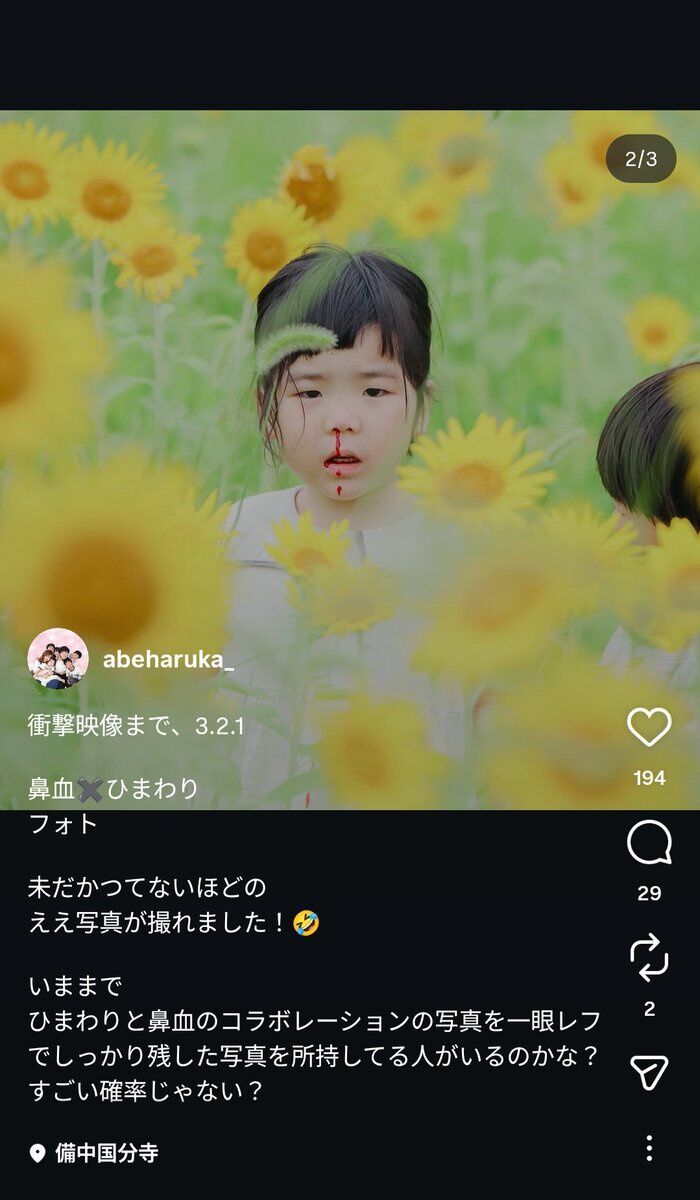Open the comments on this post
The image size is (700, 1200).
coord(649,843)
